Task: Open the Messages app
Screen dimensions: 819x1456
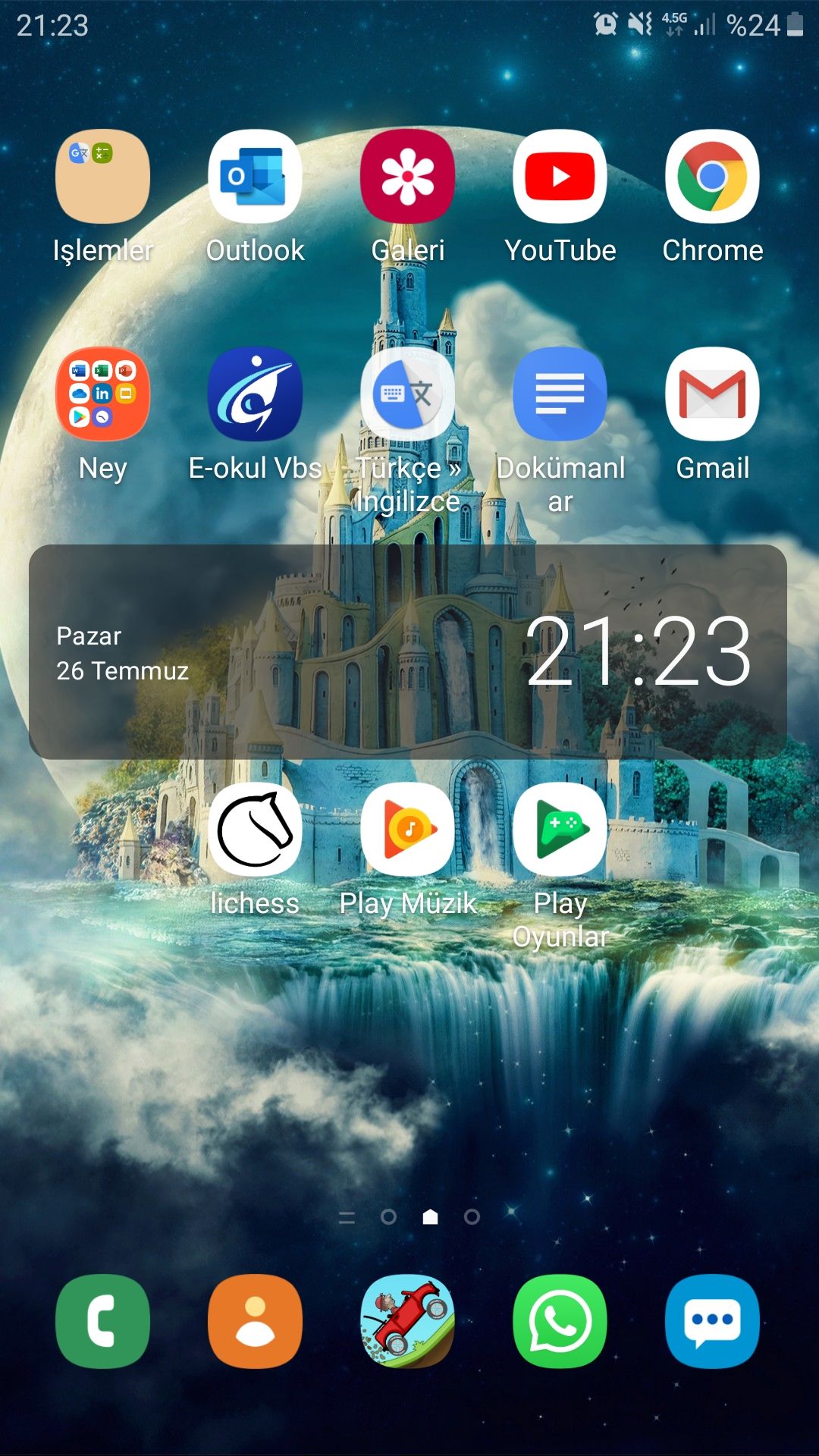Action: [712, 1321]
